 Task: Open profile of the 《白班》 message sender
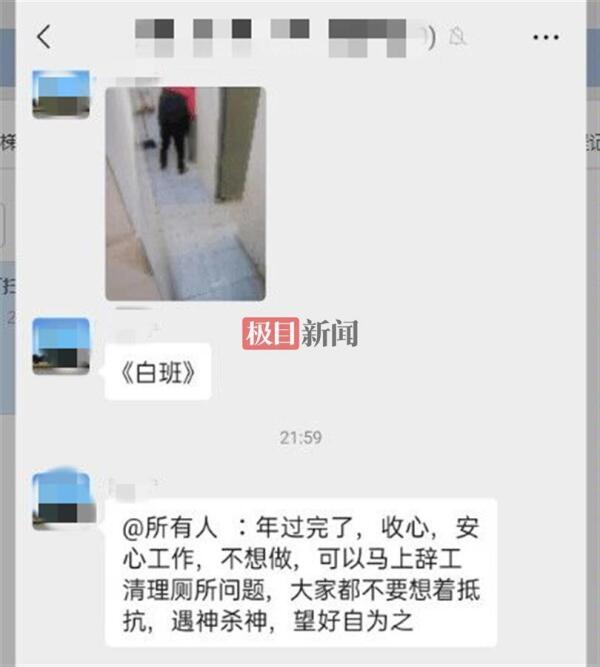click(x=61, y=346)
